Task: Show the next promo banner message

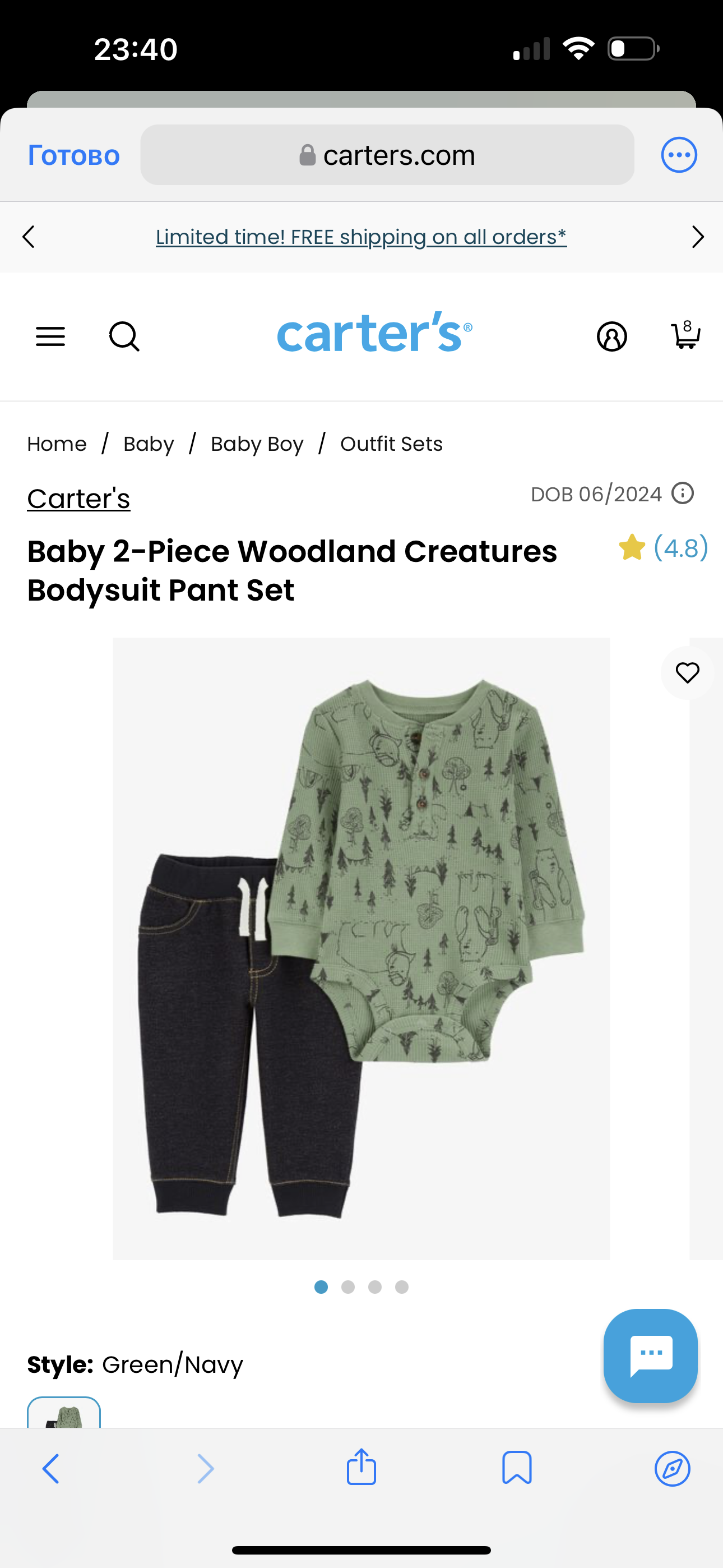Action: [697, 237]
